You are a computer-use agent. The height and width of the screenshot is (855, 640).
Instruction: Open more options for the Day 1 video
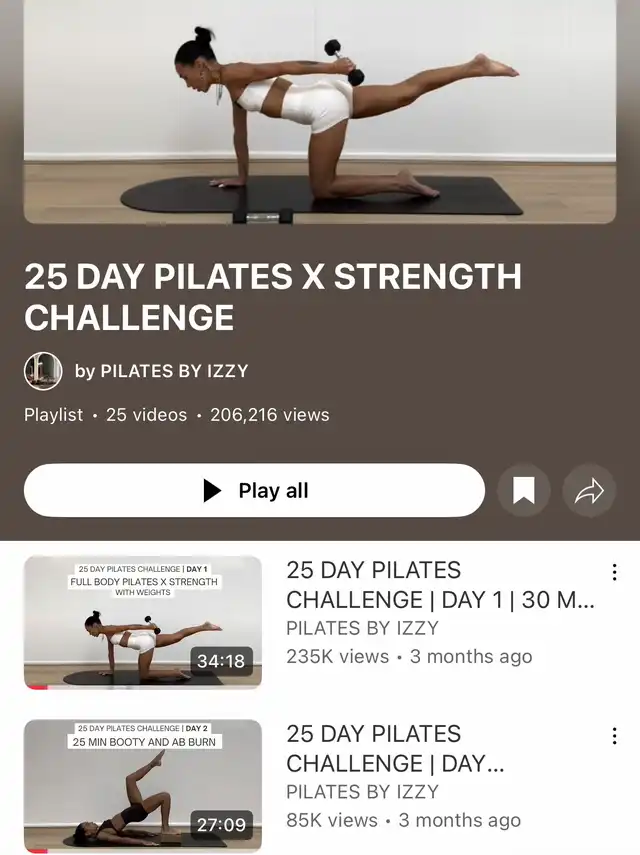pos(614,572)
